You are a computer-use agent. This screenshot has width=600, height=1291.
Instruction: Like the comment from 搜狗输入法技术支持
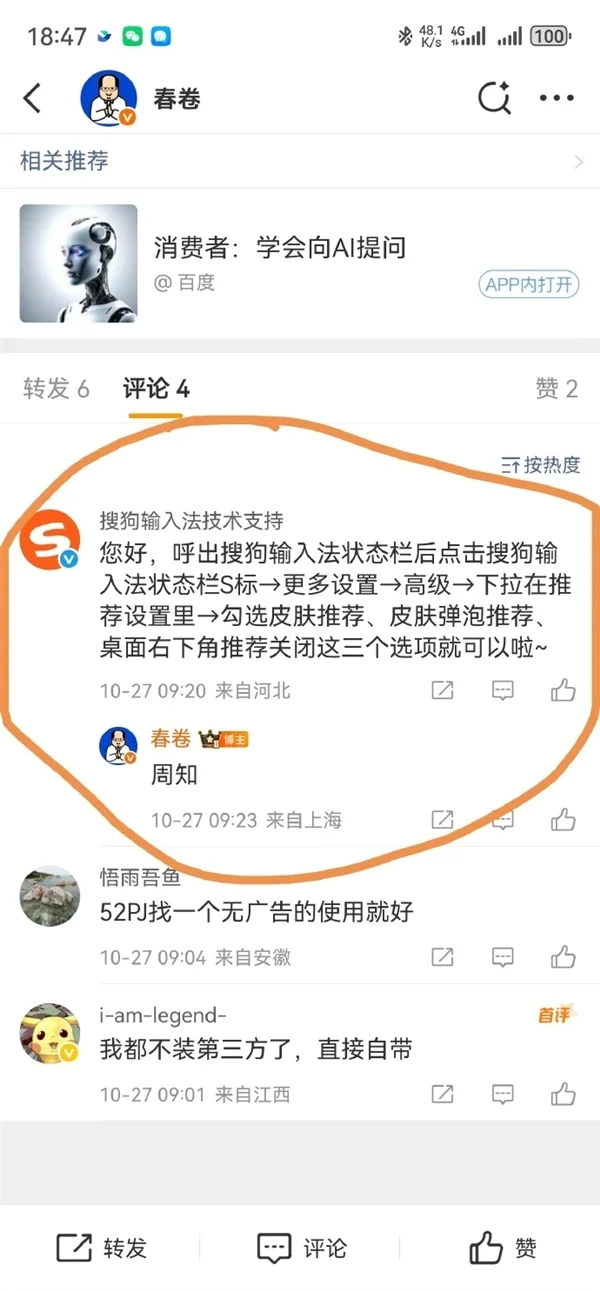563,690
